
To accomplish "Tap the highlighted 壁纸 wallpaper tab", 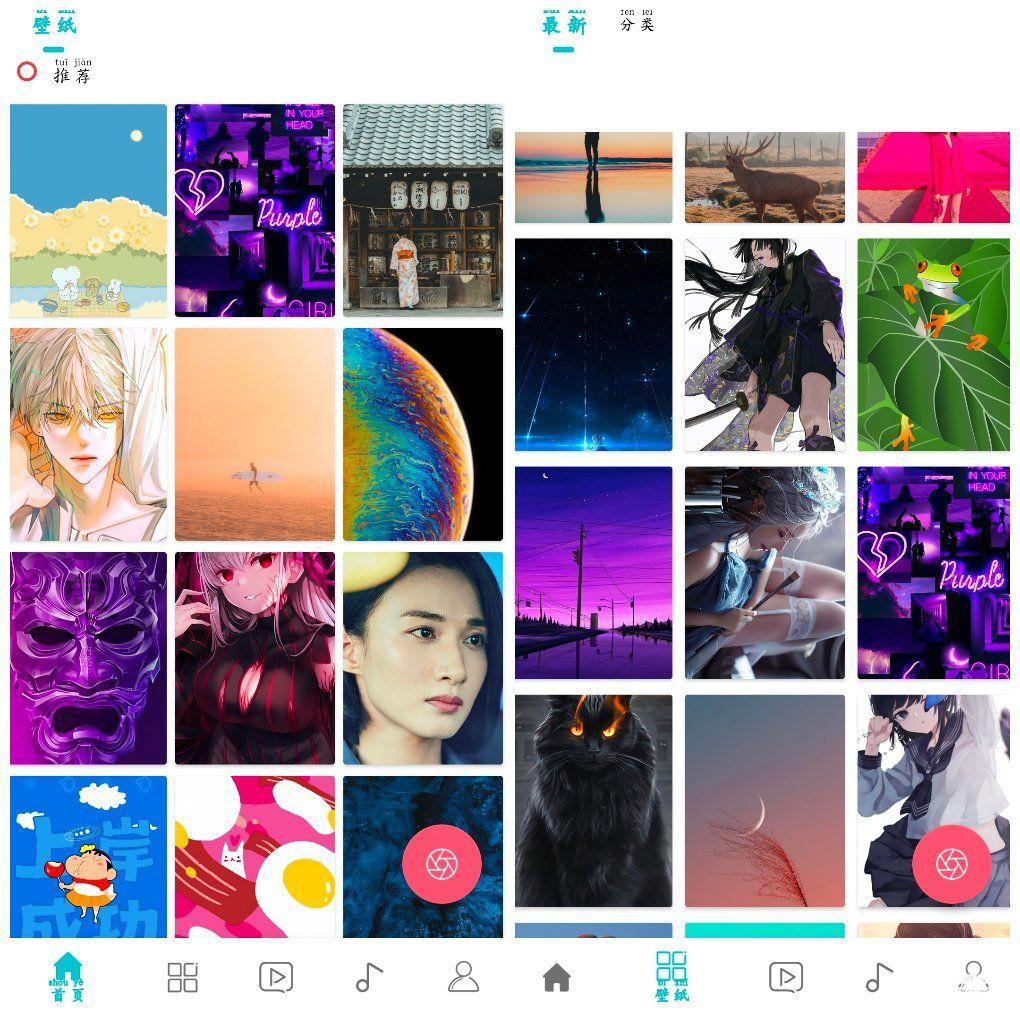I will coord(672,977).
